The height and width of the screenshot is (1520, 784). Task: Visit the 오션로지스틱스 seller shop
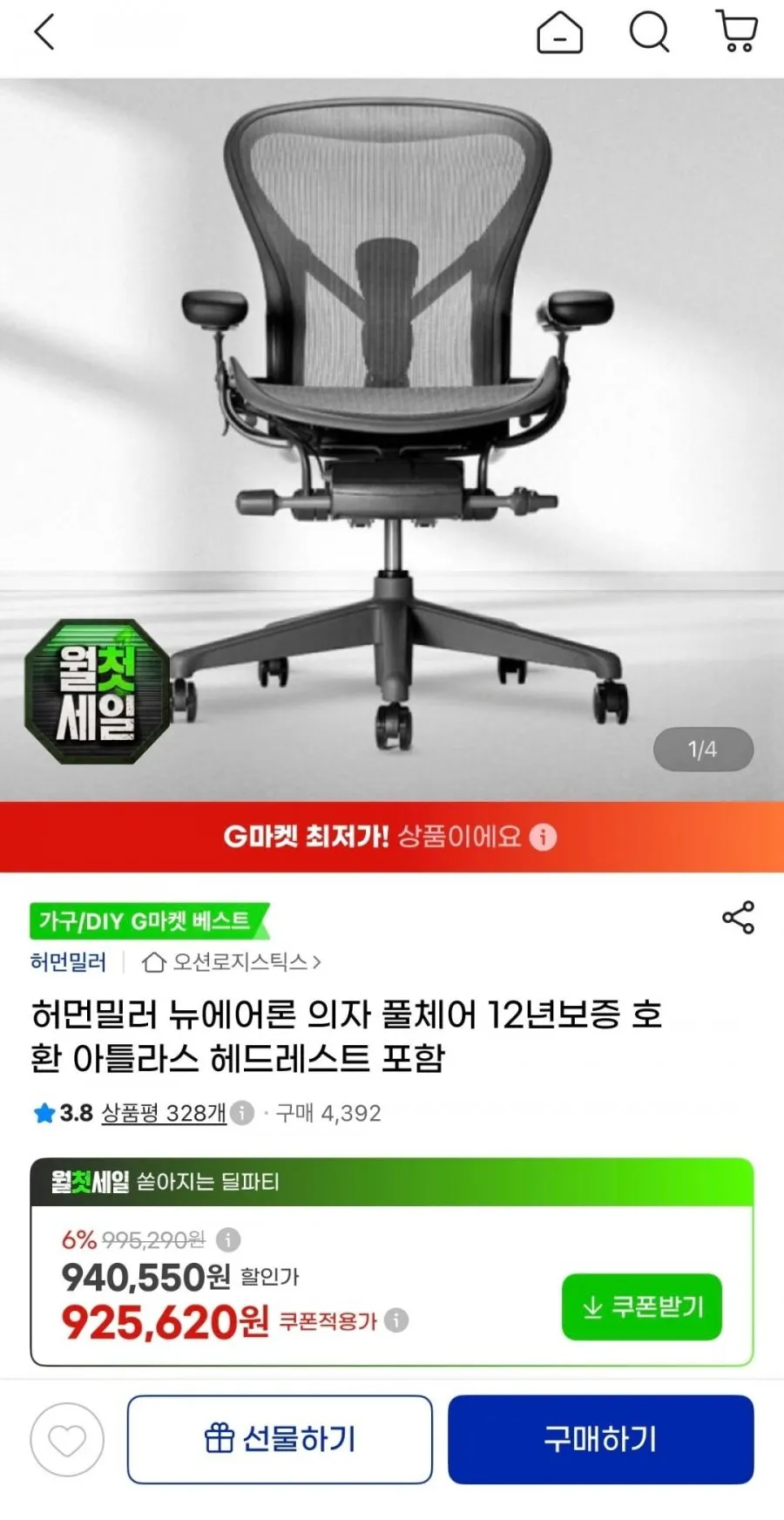point(232,962)
